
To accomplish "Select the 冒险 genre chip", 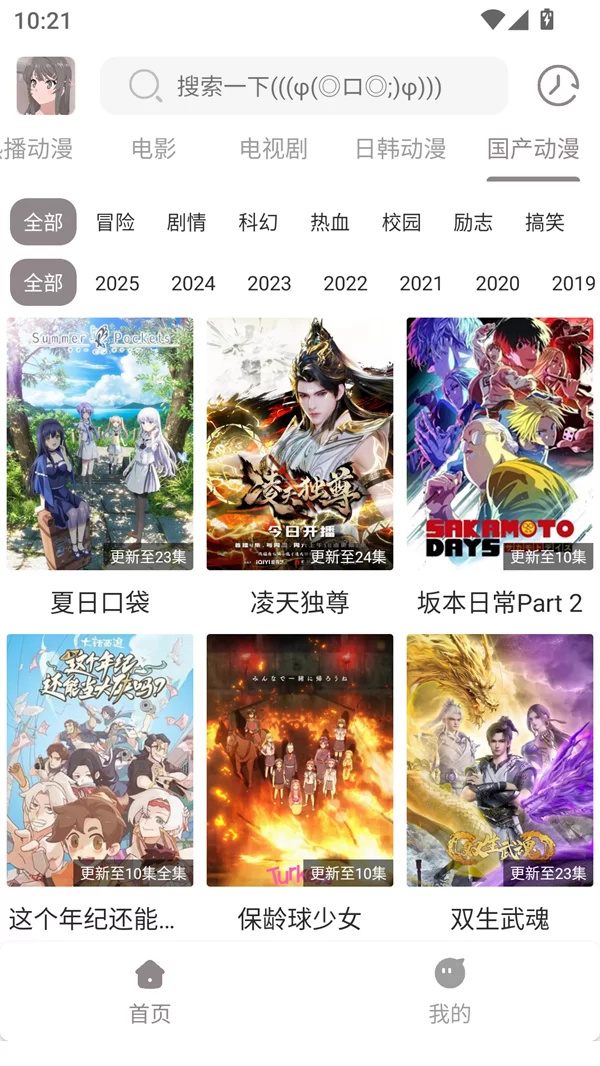I will click(x=115, y=222).
